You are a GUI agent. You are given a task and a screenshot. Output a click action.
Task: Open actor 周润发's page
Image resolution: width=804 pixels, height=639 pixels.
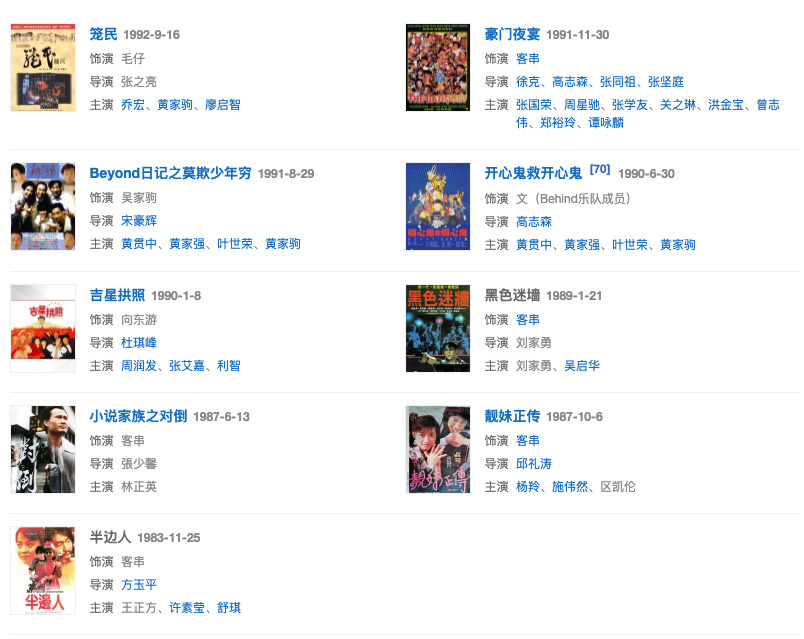[x=139, y=366]
